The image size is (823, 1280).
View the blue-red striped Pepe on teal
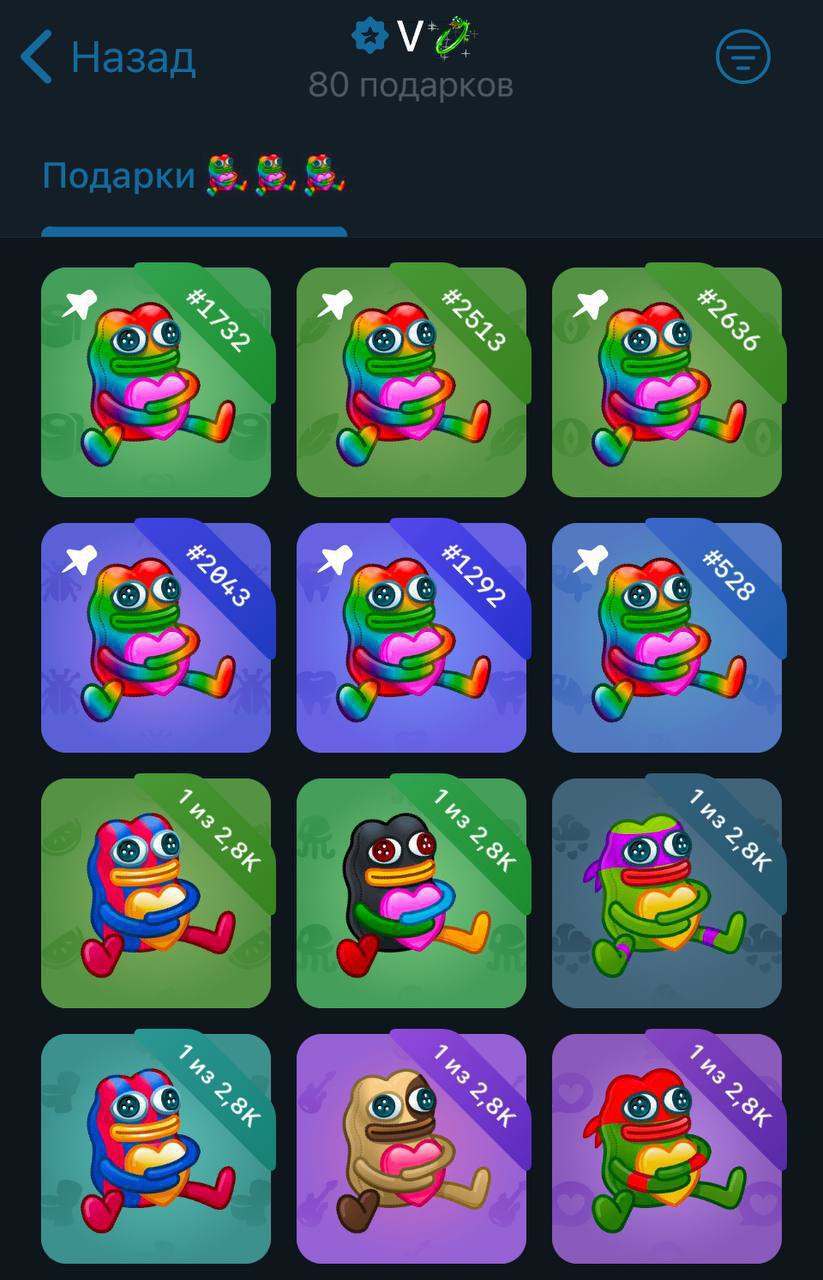156,1149
